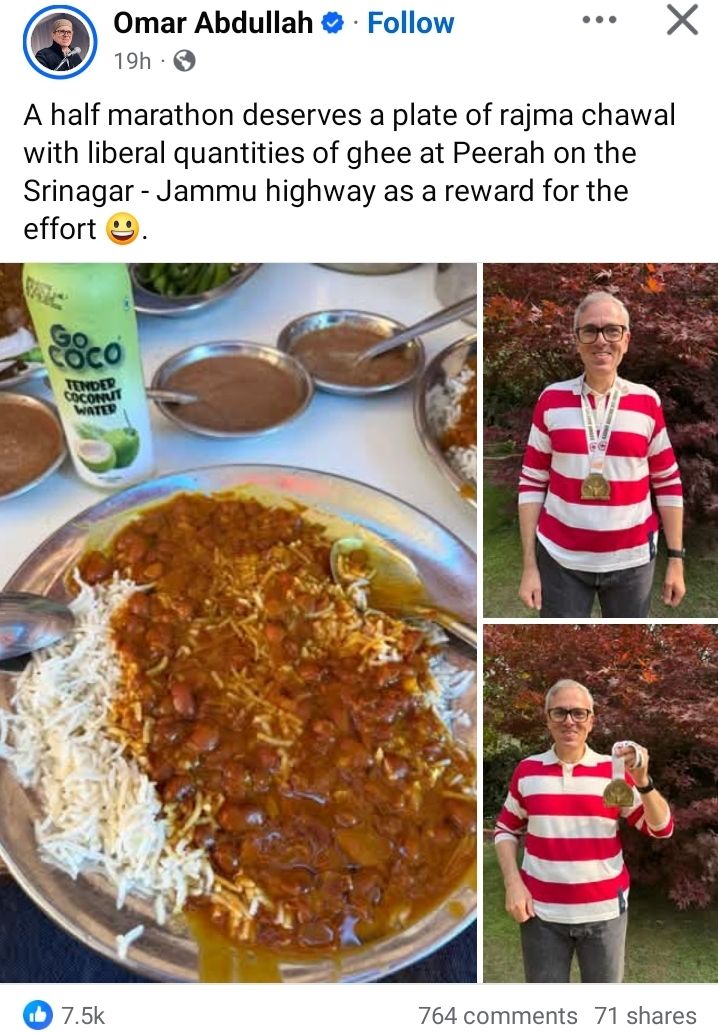Open the 764 comments
This screenshot has height=1033, width=718.
[497, 1015]
